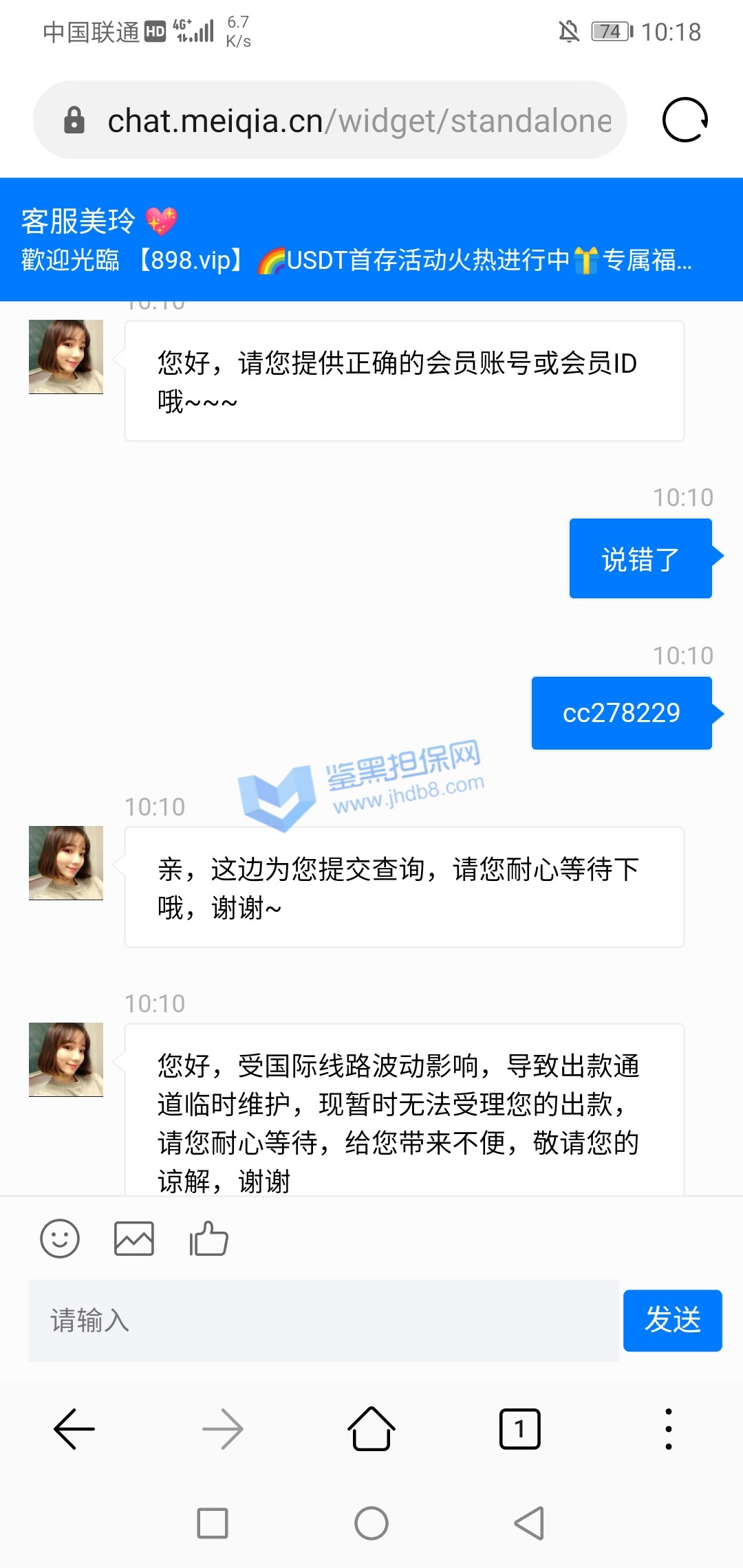Open the browser tabs switcher
The height and width of the screenshot is (1568, 743).
coord(519,1429)
